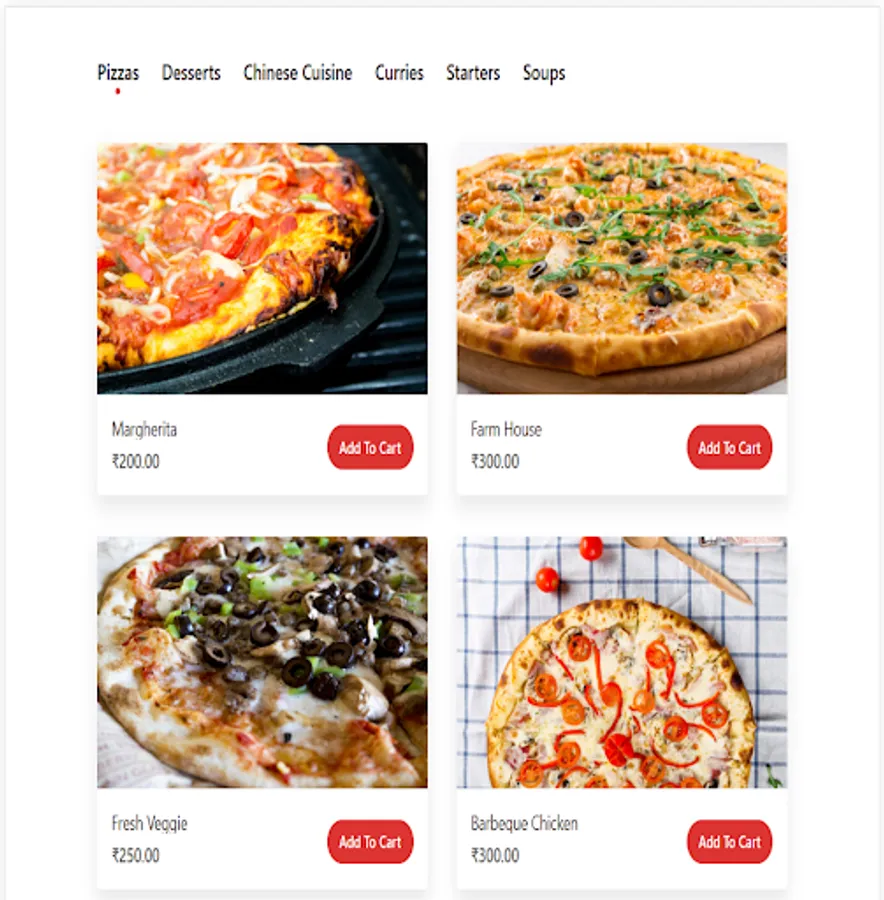
Task: Open the Margherita pizza photo
Action: coord(262,268)
